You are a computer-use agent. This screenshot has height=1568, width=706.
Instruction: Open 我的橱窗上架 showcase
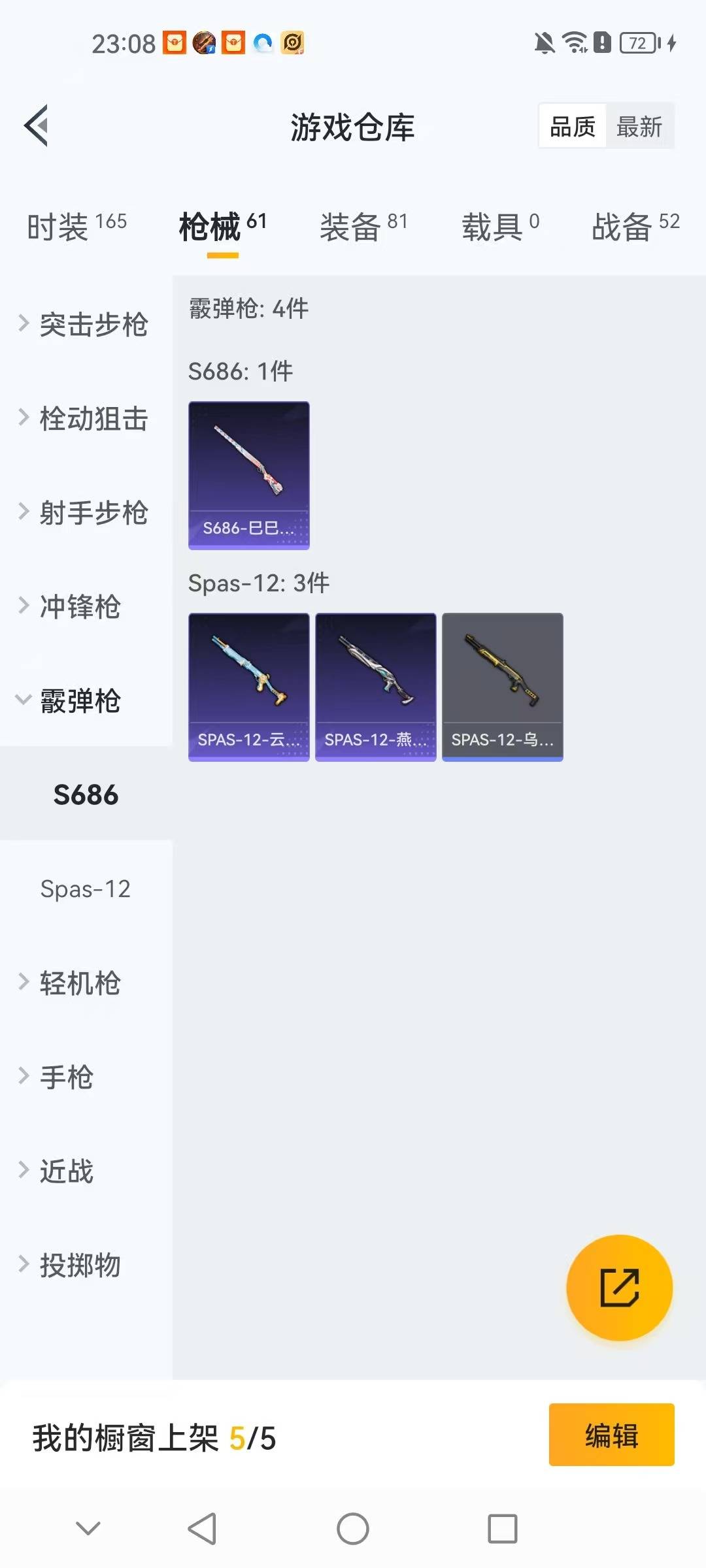[x=154, y=1436]
